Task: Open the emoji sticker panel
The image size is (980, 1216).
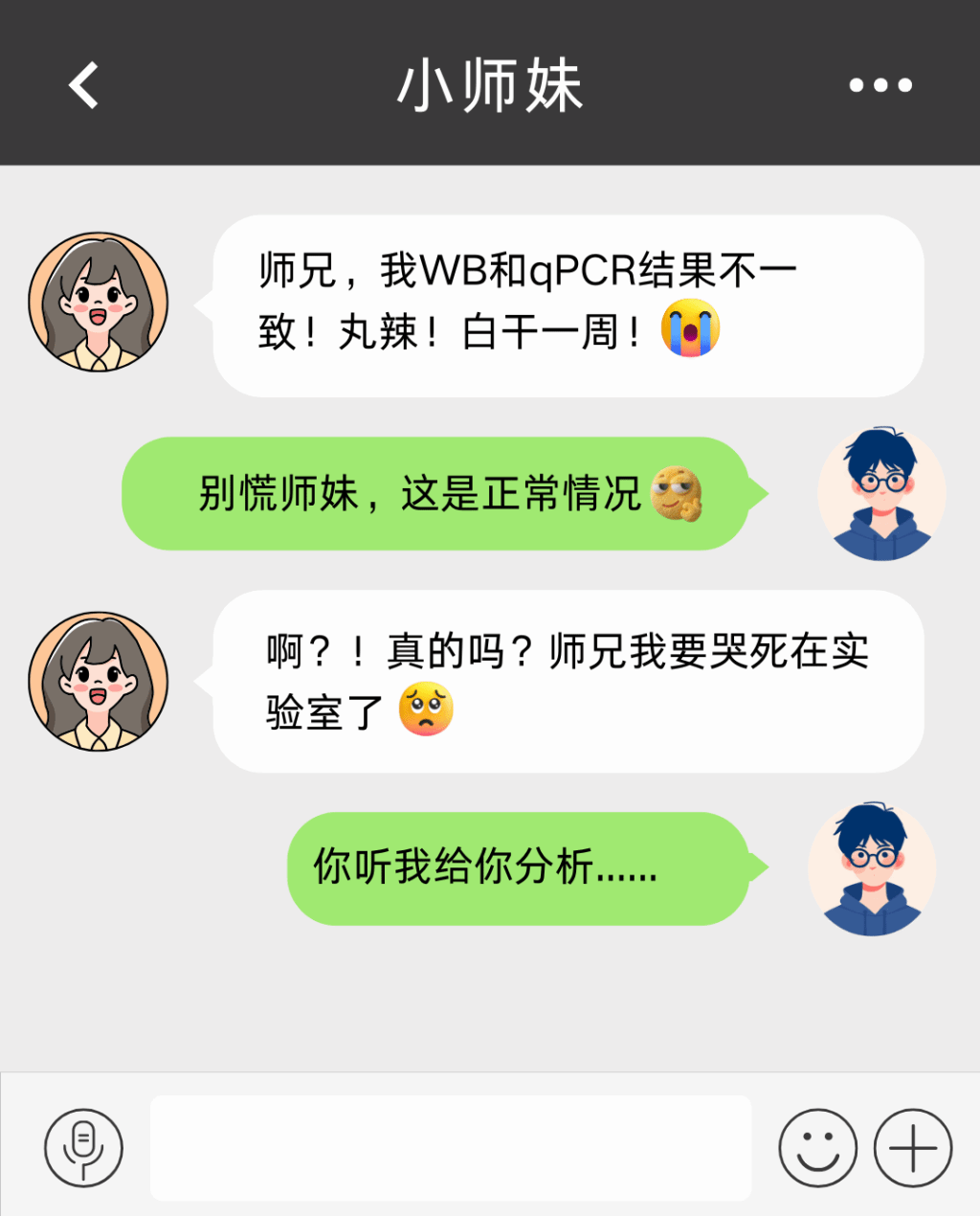Action: pos(817,1147)
